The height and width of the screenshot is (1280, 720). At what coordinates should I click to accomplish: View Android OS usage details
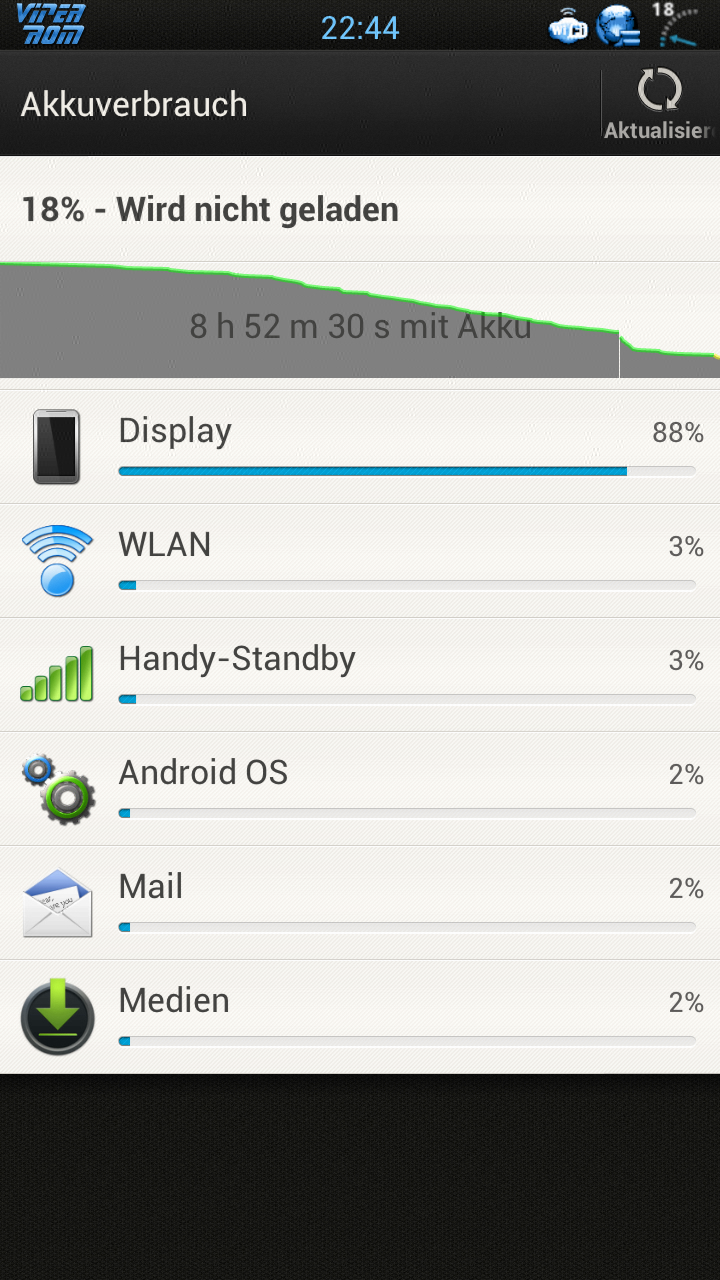360,789
